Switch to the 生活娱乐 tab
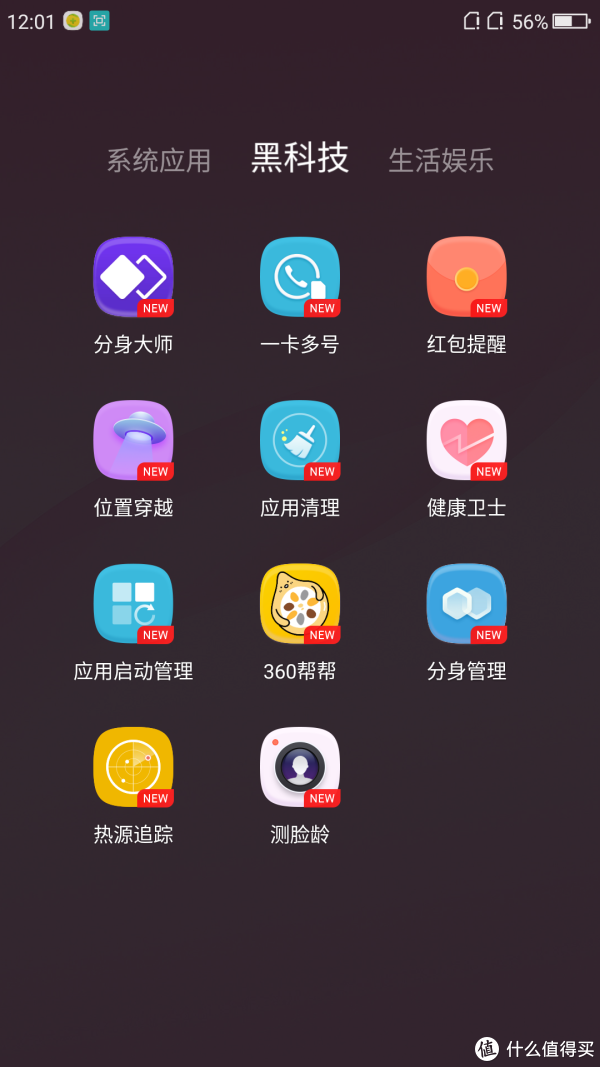The height and width of the screenshot is (1067, 600). pyautogui.click(x=441, y=161)
